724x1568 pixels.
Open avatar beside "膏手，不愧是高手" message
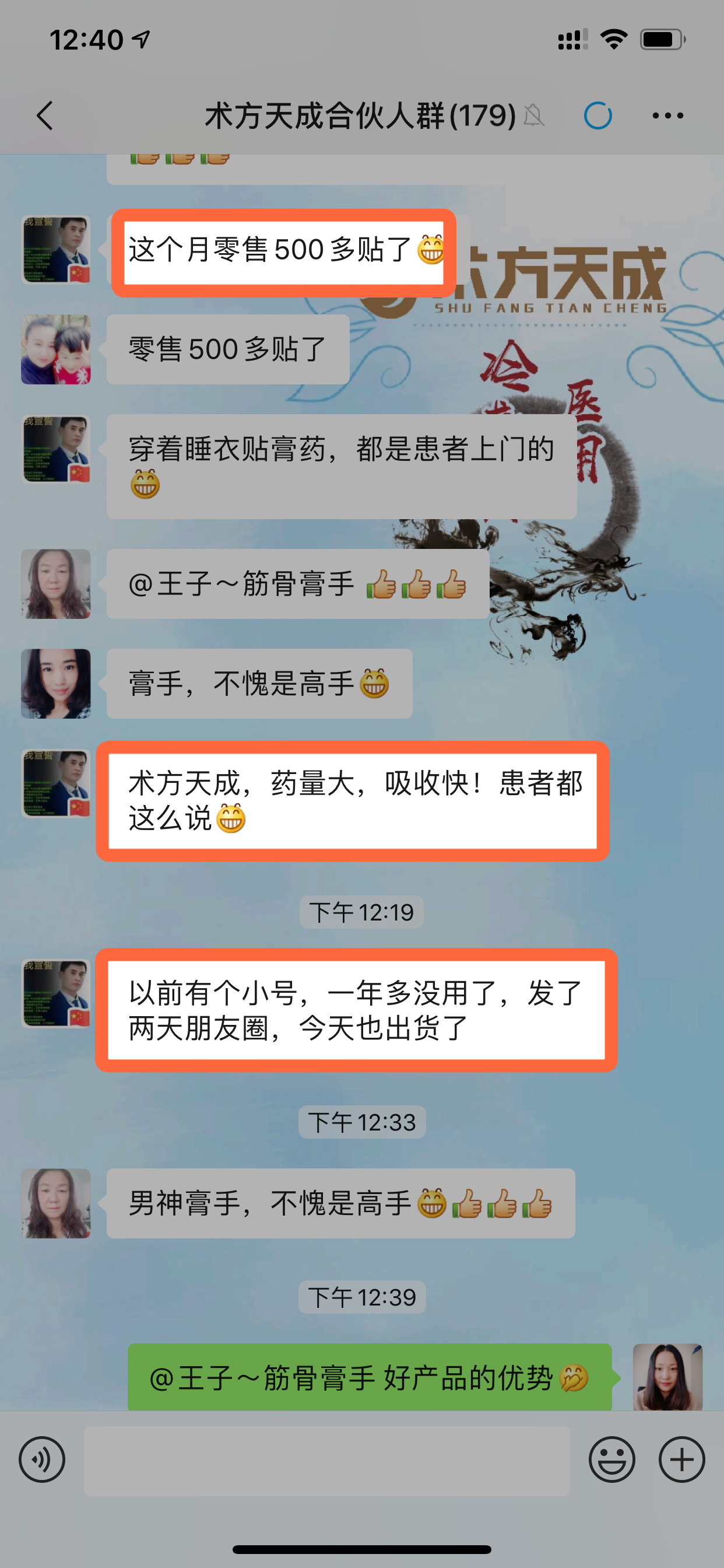point(56,684)
